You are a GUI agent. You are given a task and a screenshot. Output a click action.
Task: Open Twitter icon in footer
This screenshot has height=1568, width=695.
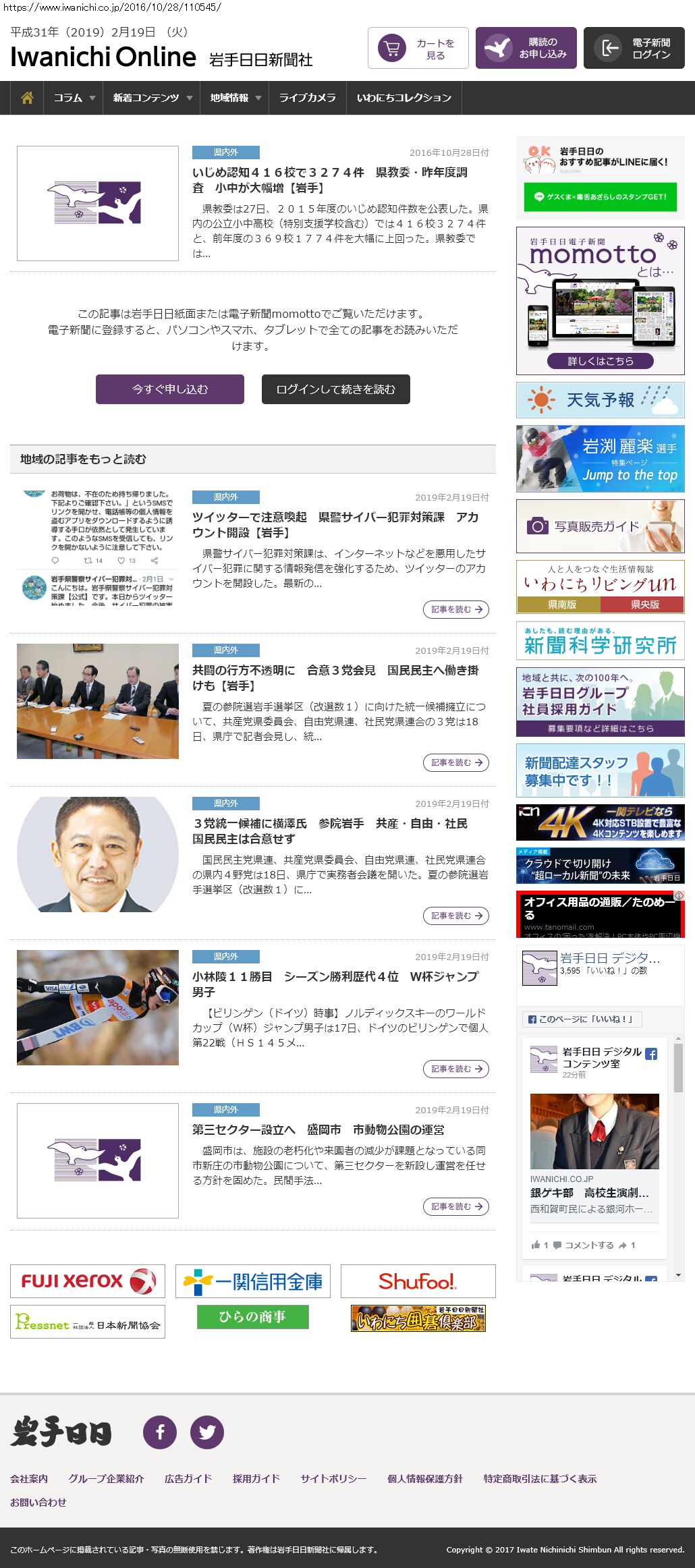(207, 1432)
